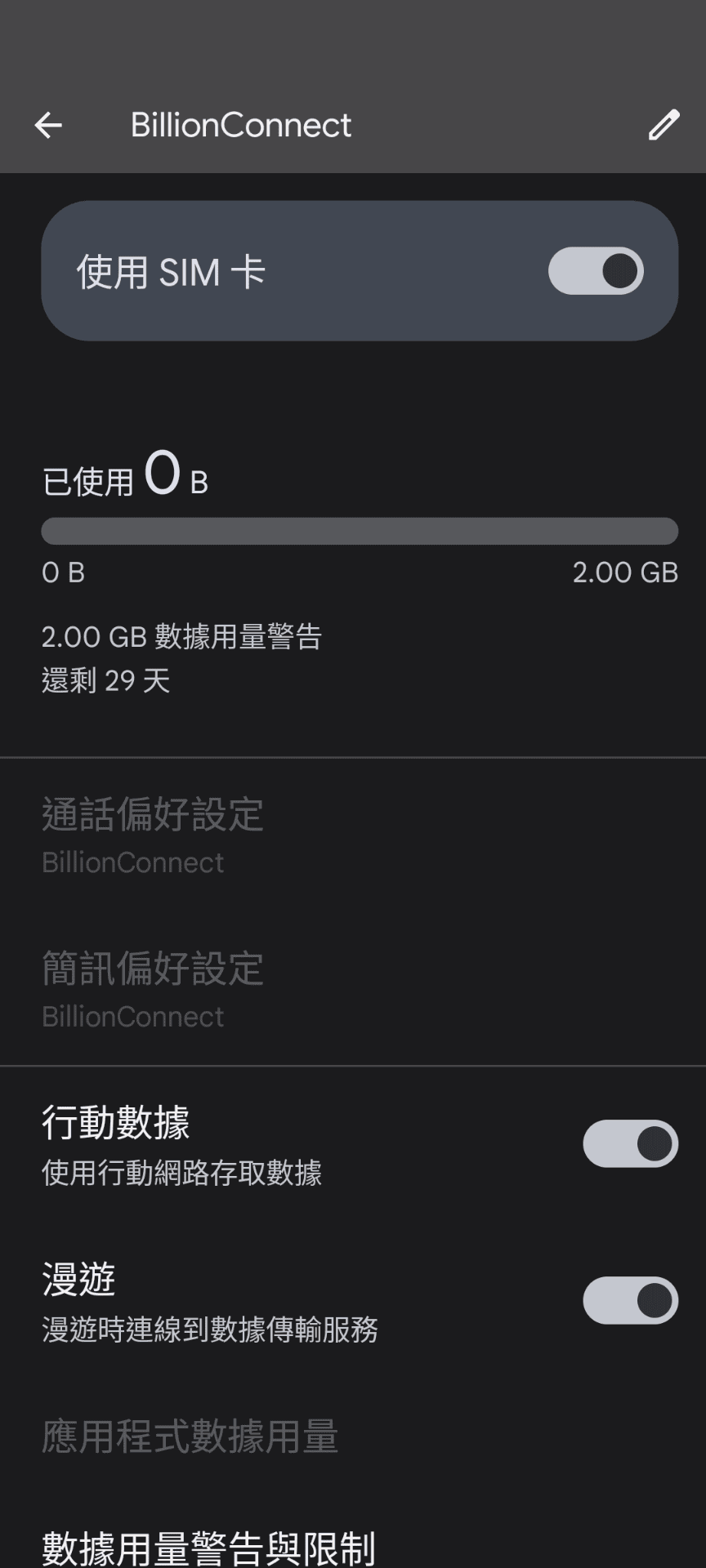Viewport: 706px width, 1568px height.
Task: Select BillionConnect under 通話偏好設定
Action: [x=132, y=862]
